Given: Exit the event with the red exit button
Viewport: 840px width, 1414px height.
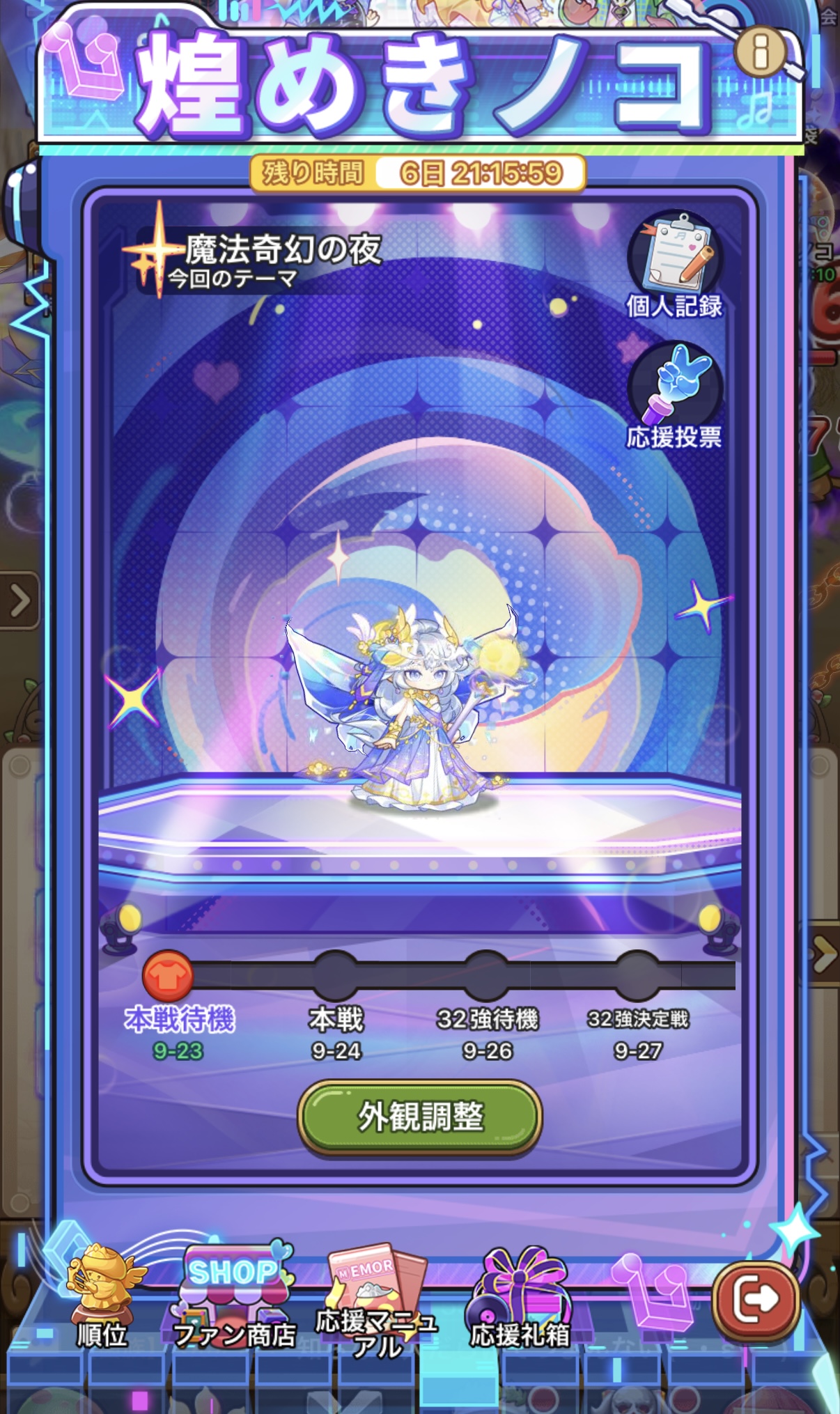Looking at the screenshot, I should [x=756, y=1299].
